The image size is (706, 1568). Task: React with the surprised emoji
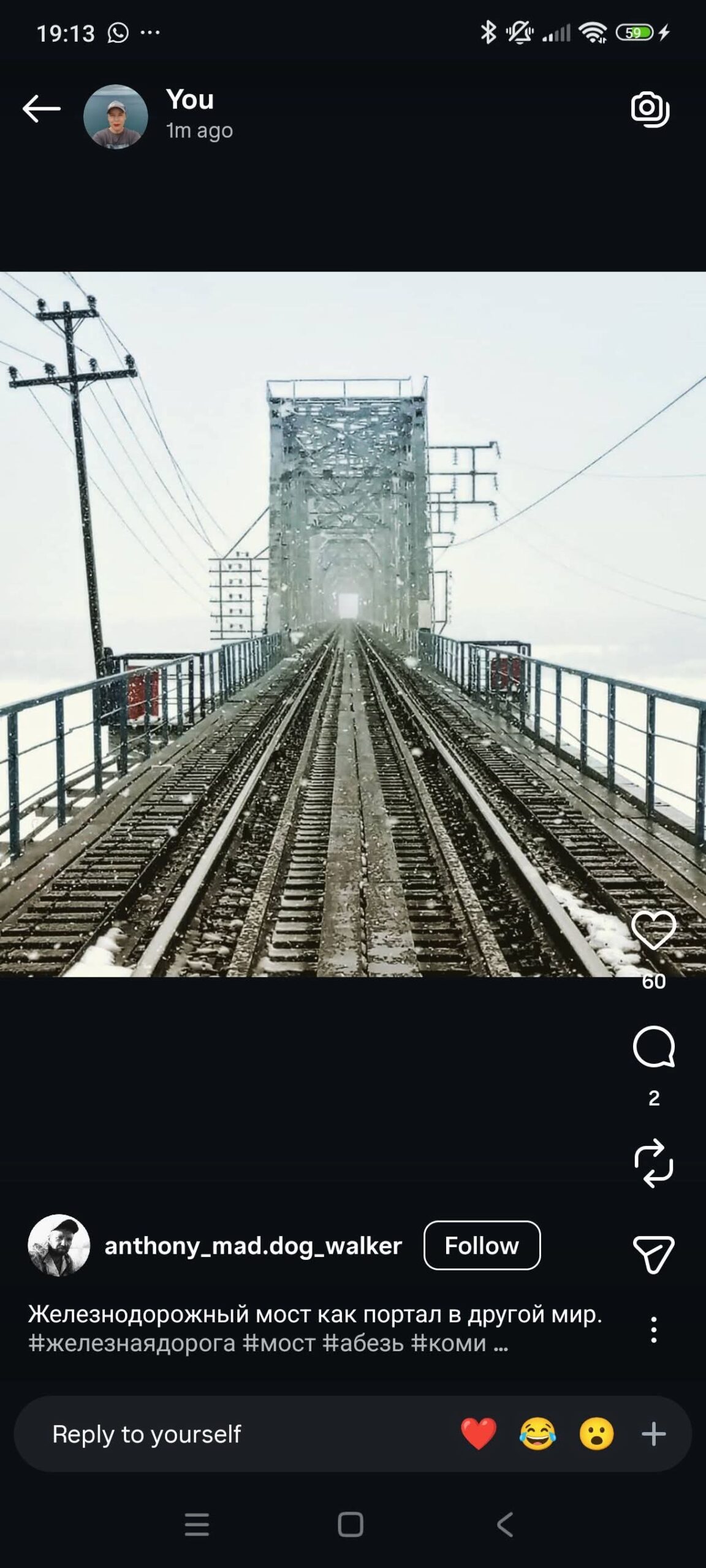click(x=596, y=1434)
